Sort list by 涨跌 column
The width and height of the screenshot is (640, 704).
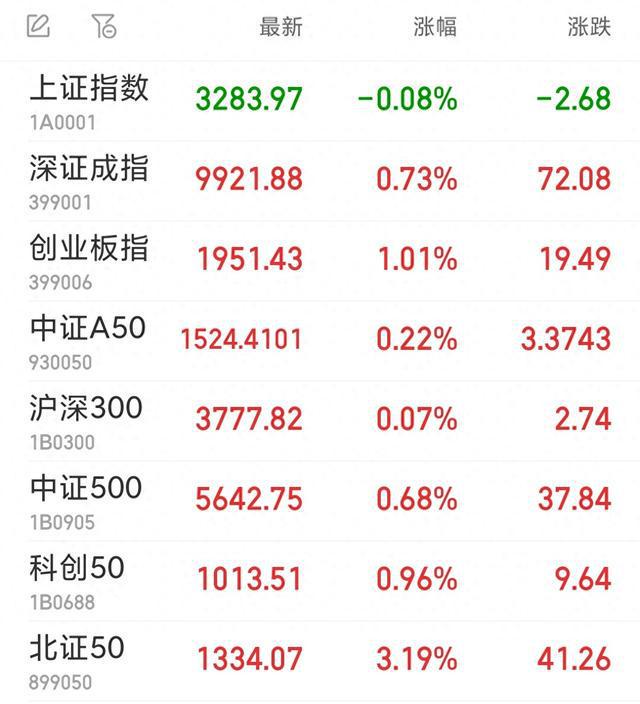(x=589, y=28)
